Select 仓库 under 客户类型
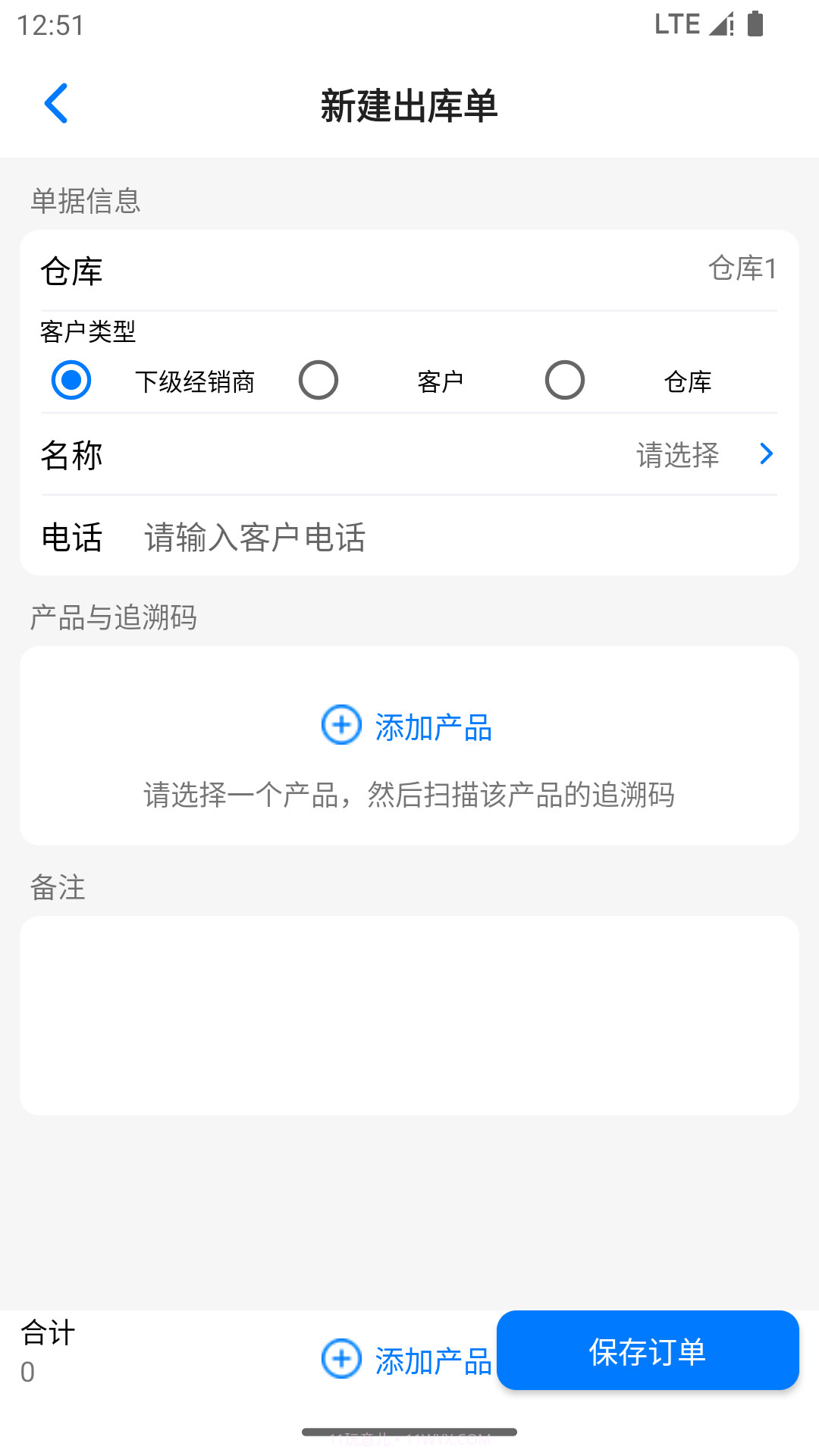 click(x=564, y=381)
